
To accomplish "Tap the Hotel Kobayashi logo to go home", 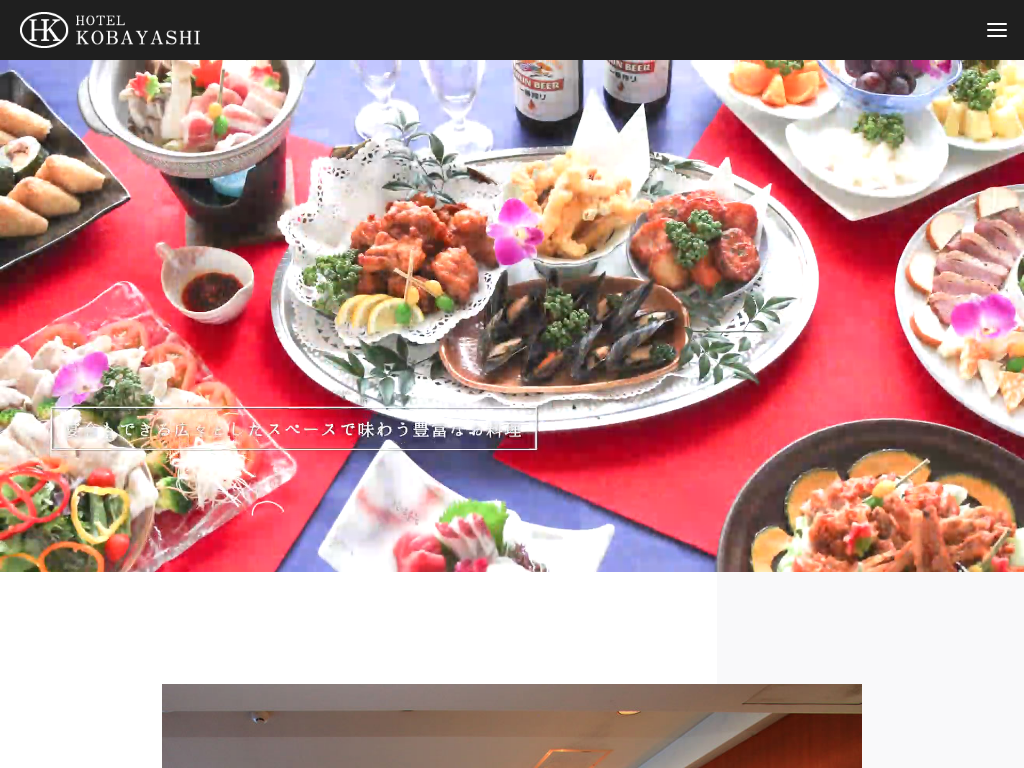I will (x=110, y=30).
